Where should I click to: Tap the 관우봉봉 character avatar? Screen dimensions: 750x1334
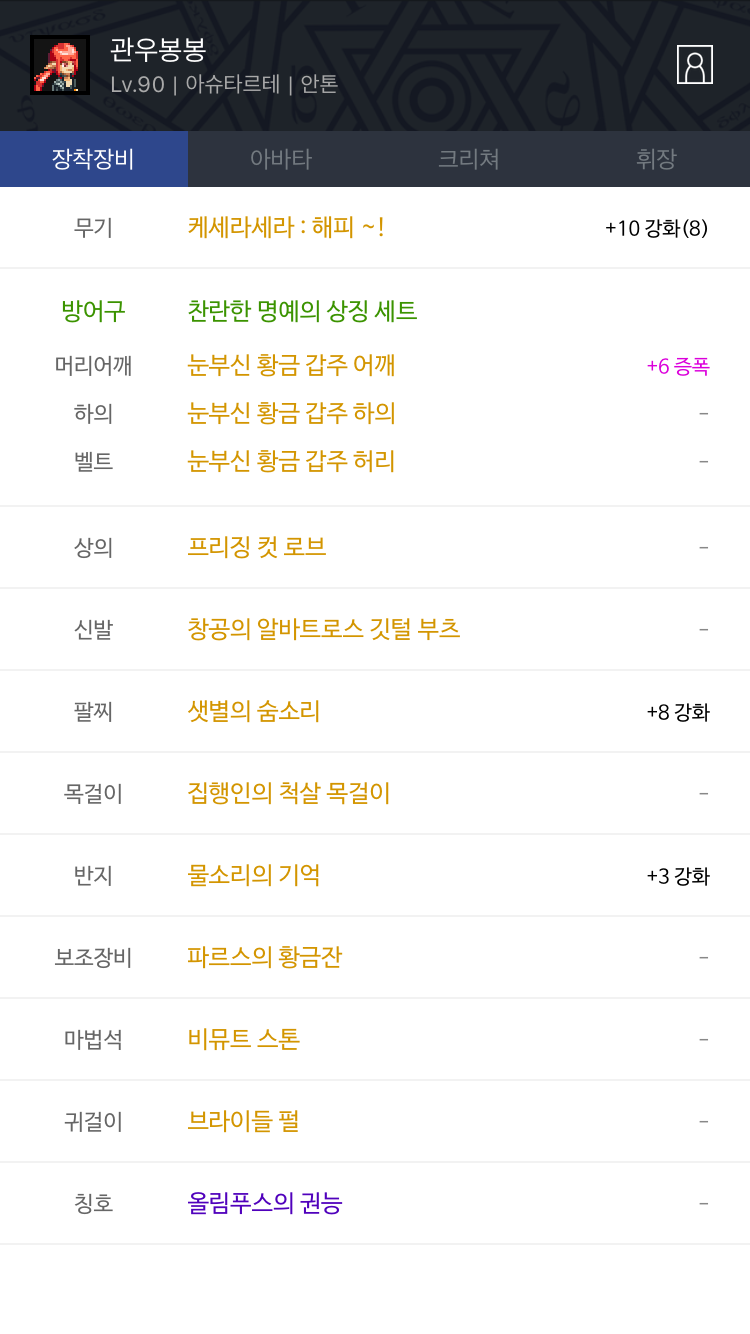(60, 65)
